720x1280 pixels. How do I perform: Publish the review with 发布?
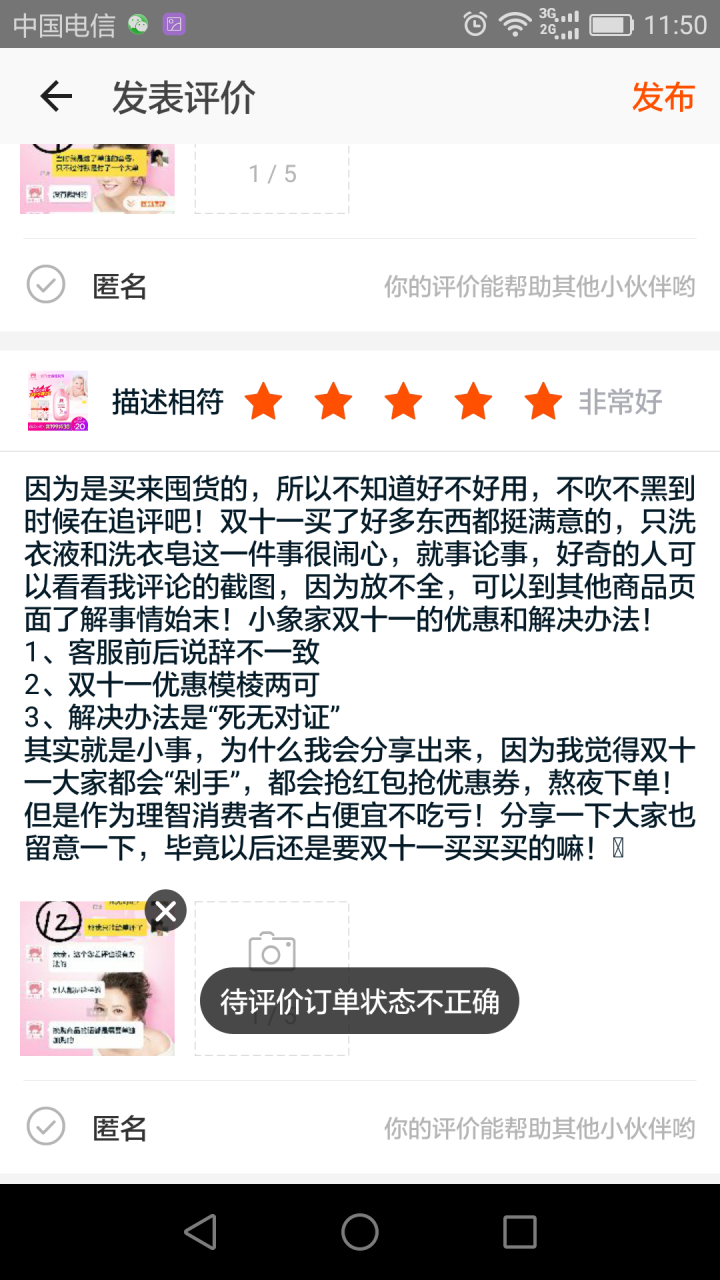tap(663, 97)
